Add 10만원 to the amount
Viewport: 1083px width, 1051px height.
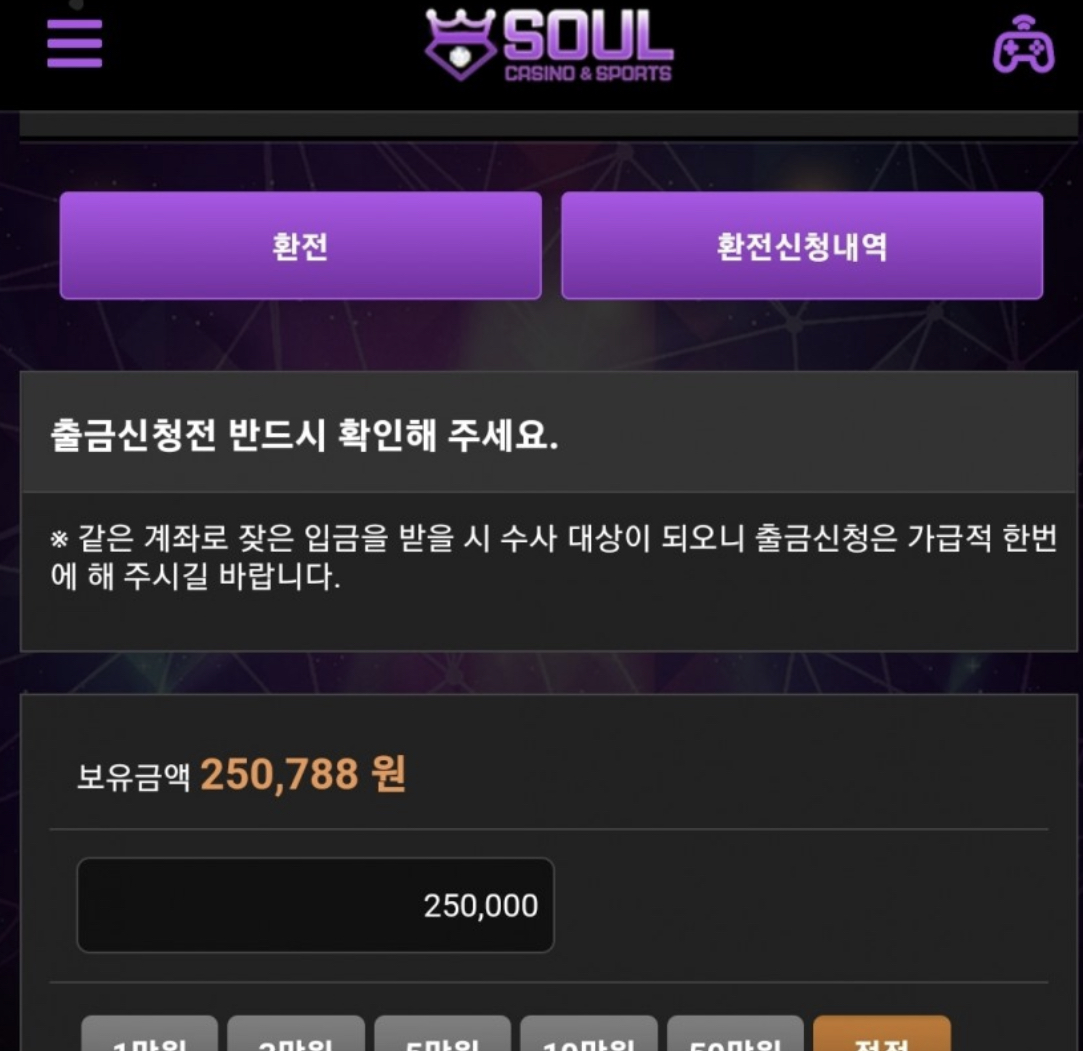[x=588, y=1036]
